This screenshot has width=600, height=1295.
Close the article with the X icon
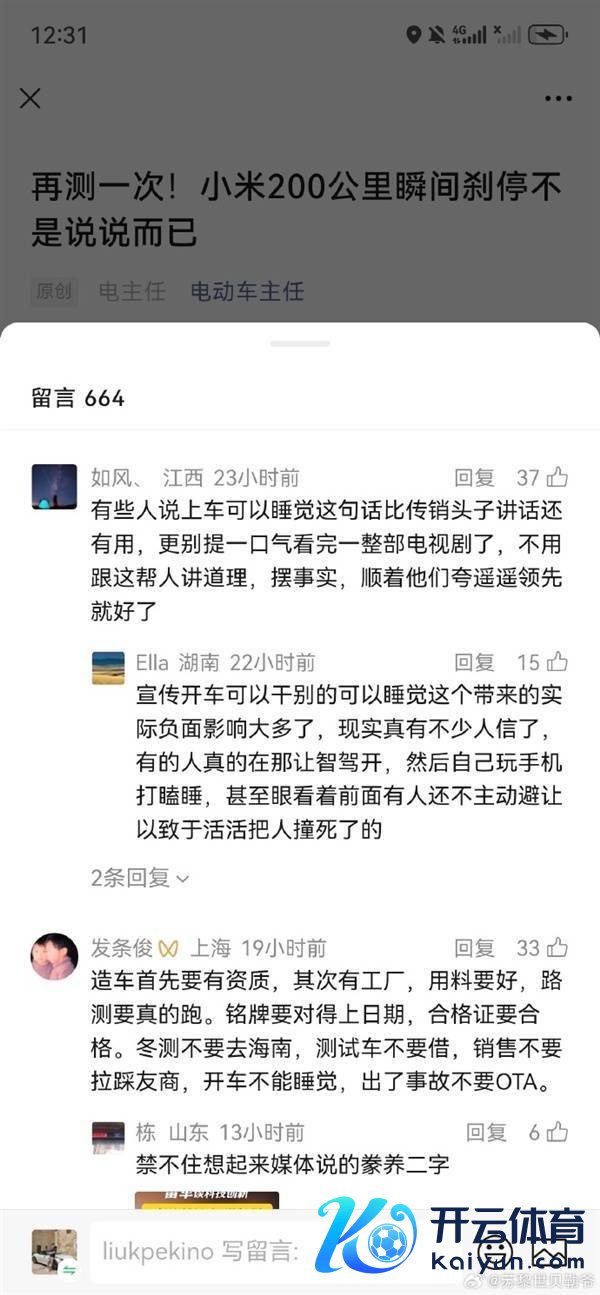[31, 98]
